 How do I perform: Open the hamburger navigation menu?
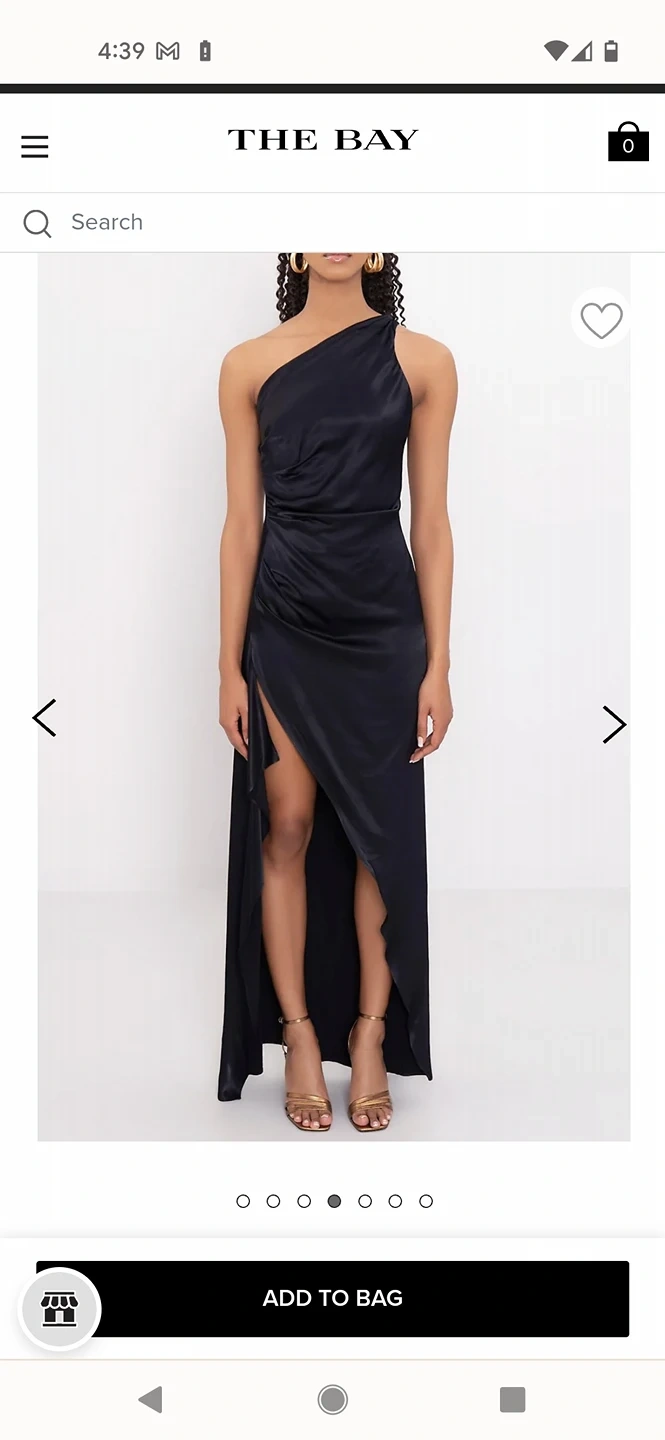pyautogui.click(x=35, y=147)
